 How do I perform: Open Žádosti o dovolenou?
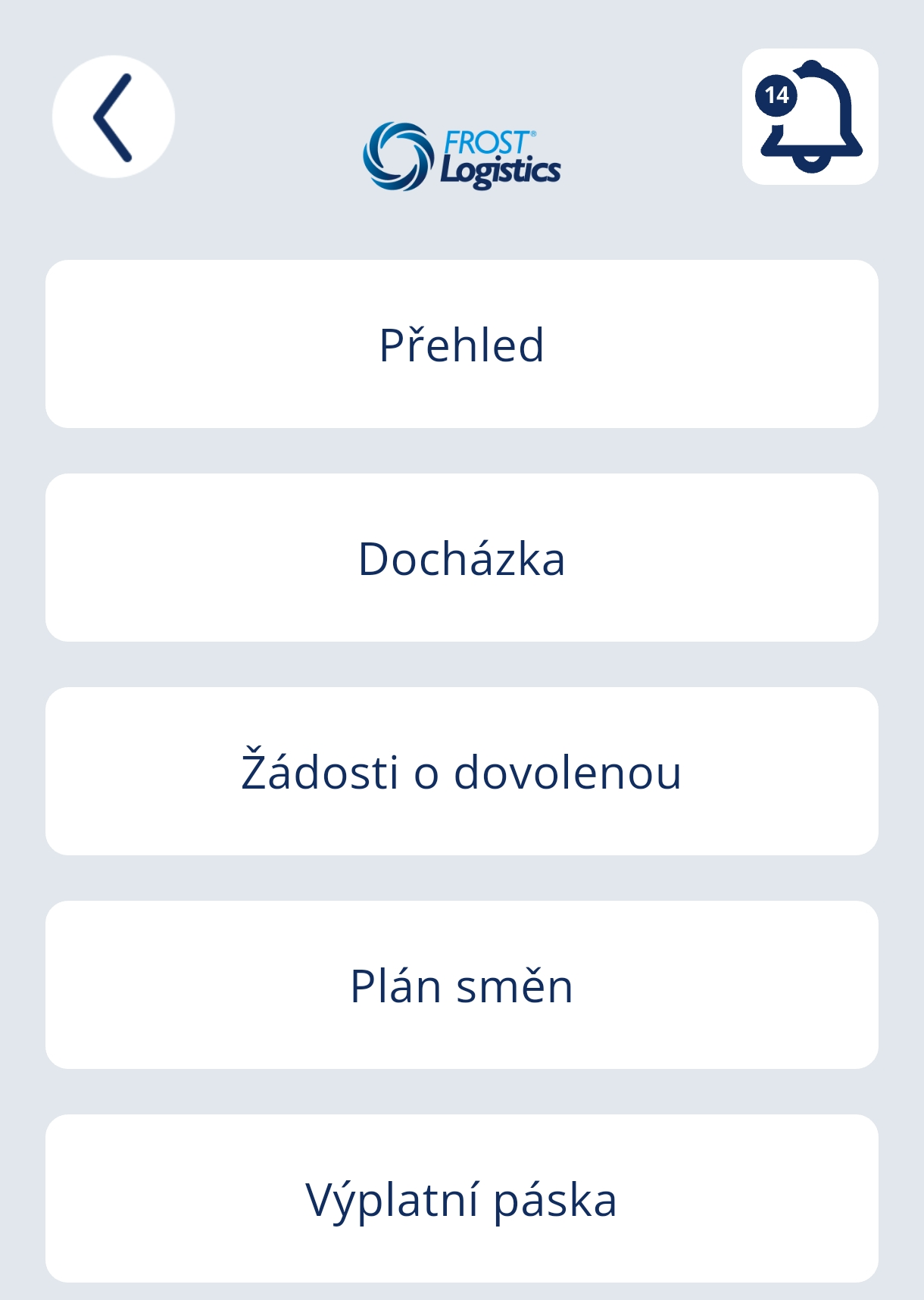(462, 771)
